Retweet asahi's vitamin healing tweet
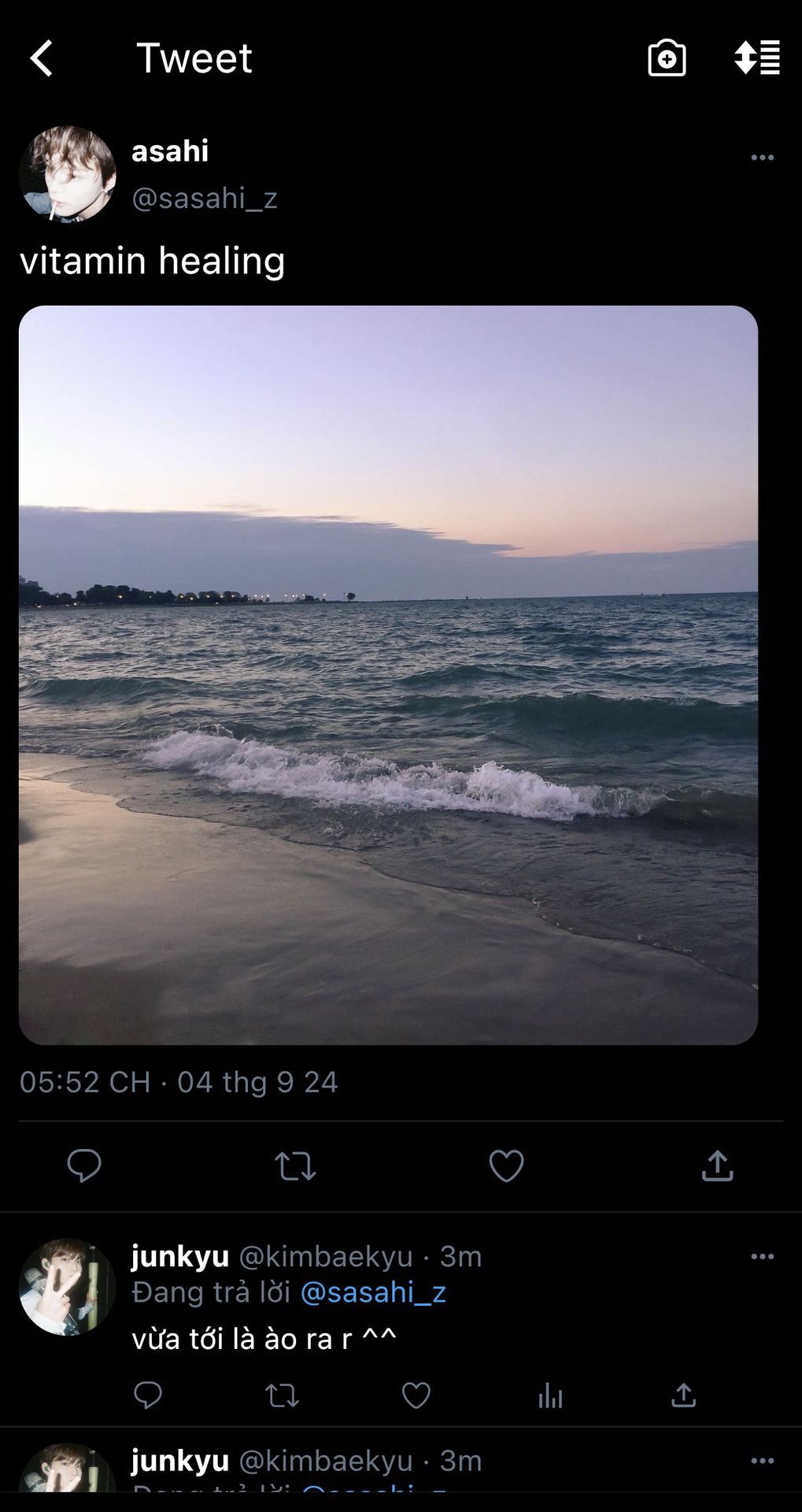Image resolution: width=802 pixels, height=1512 pixels. (295, 1165)
